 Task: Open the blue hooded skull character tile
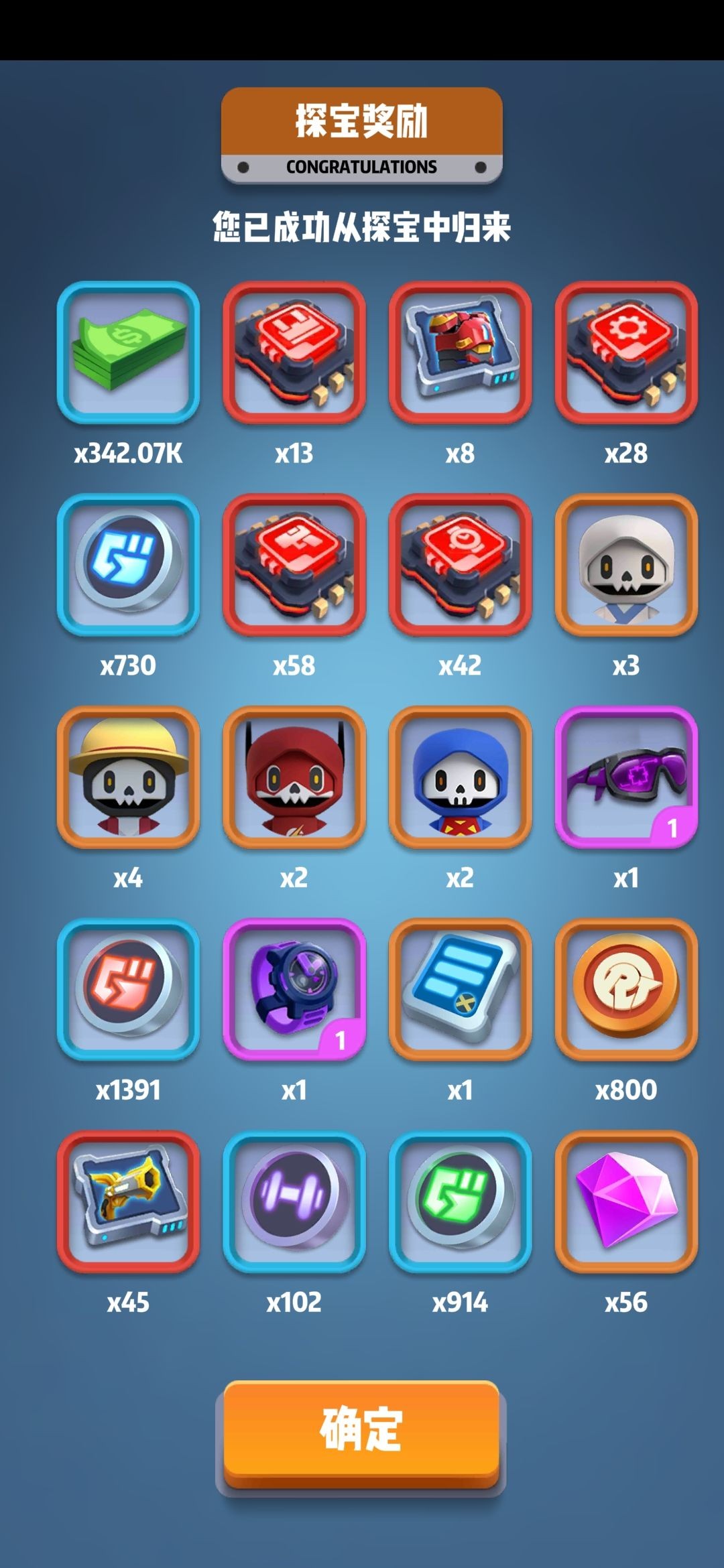coord(460,777)
